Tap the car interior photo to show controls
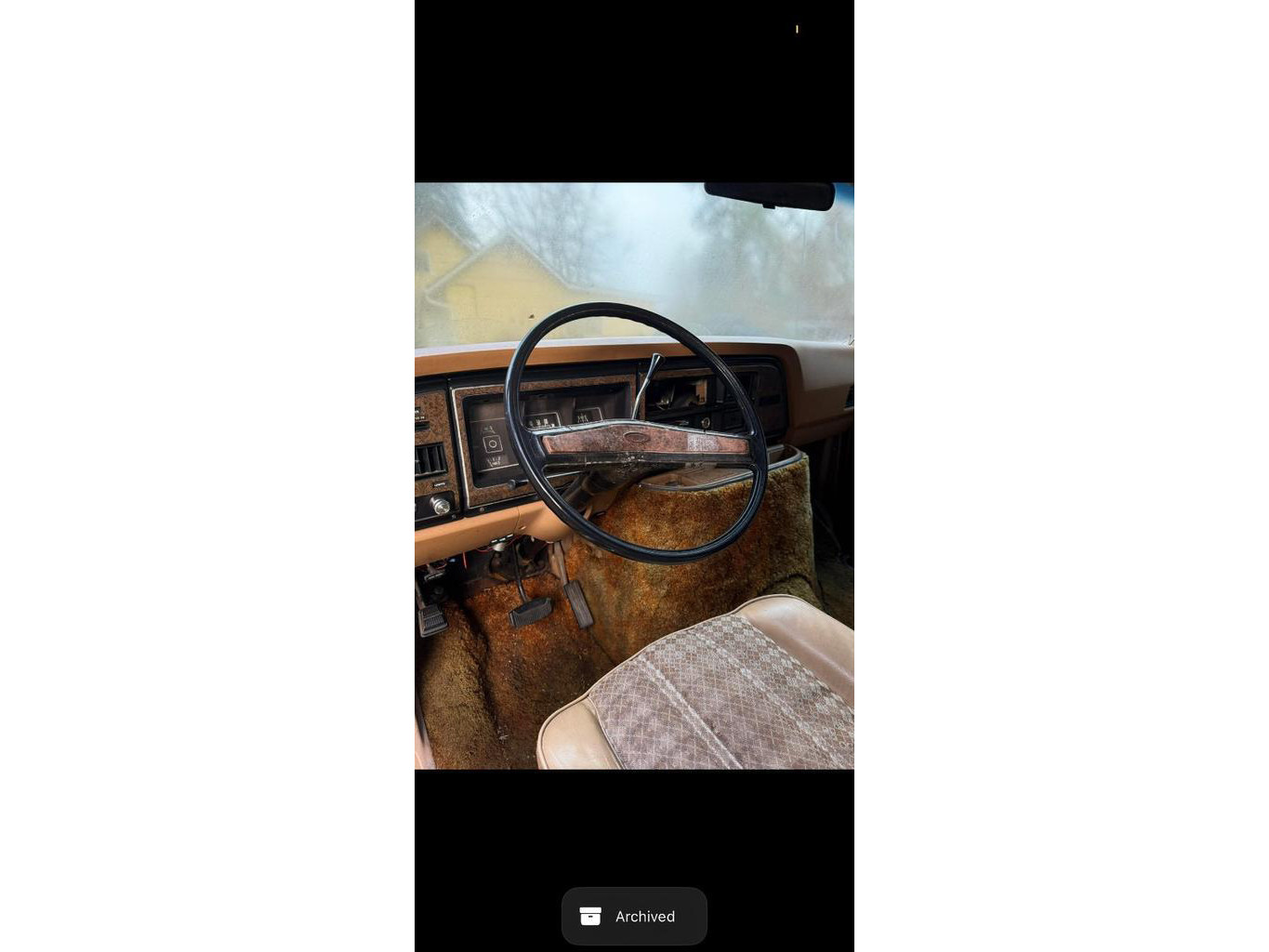 click(634, 475)
